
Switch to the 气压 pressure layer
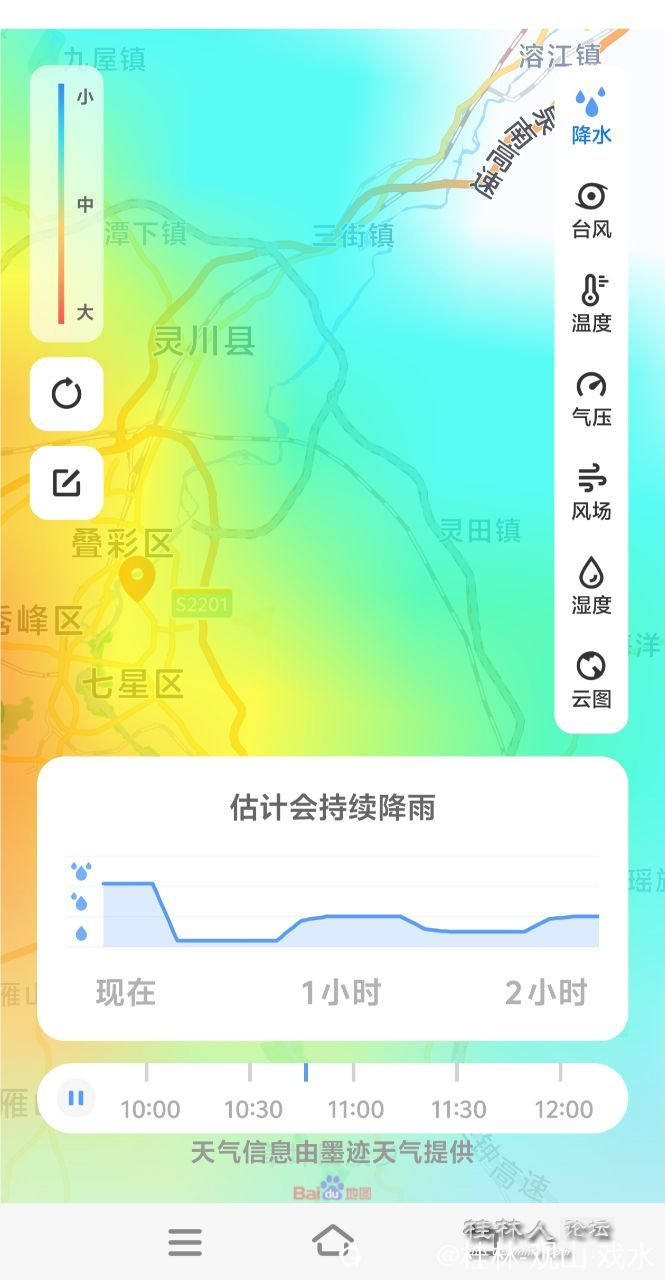click(591, 398)
